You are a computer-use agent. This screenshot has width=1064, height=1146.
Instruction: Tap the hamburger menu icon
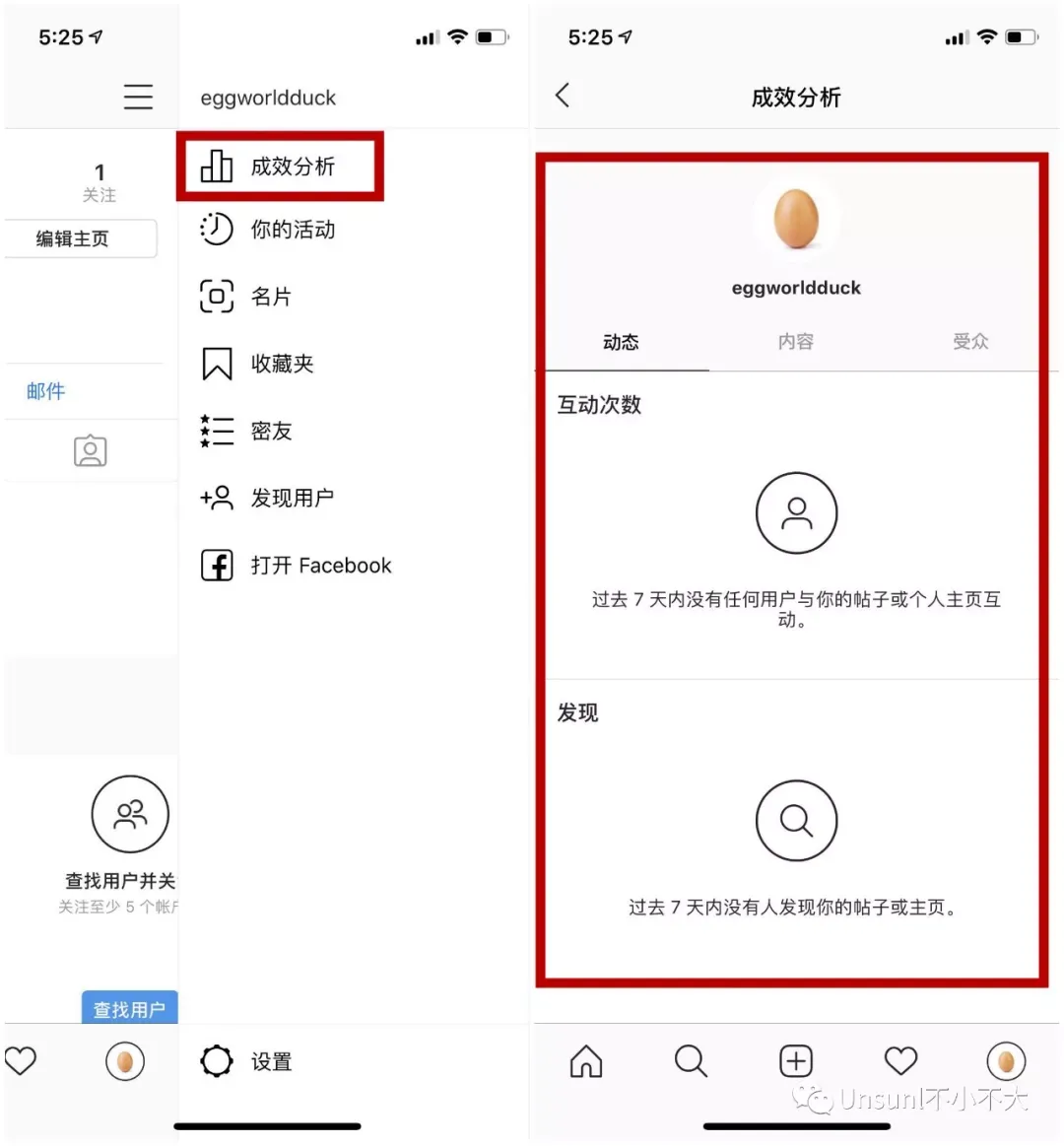138,97
